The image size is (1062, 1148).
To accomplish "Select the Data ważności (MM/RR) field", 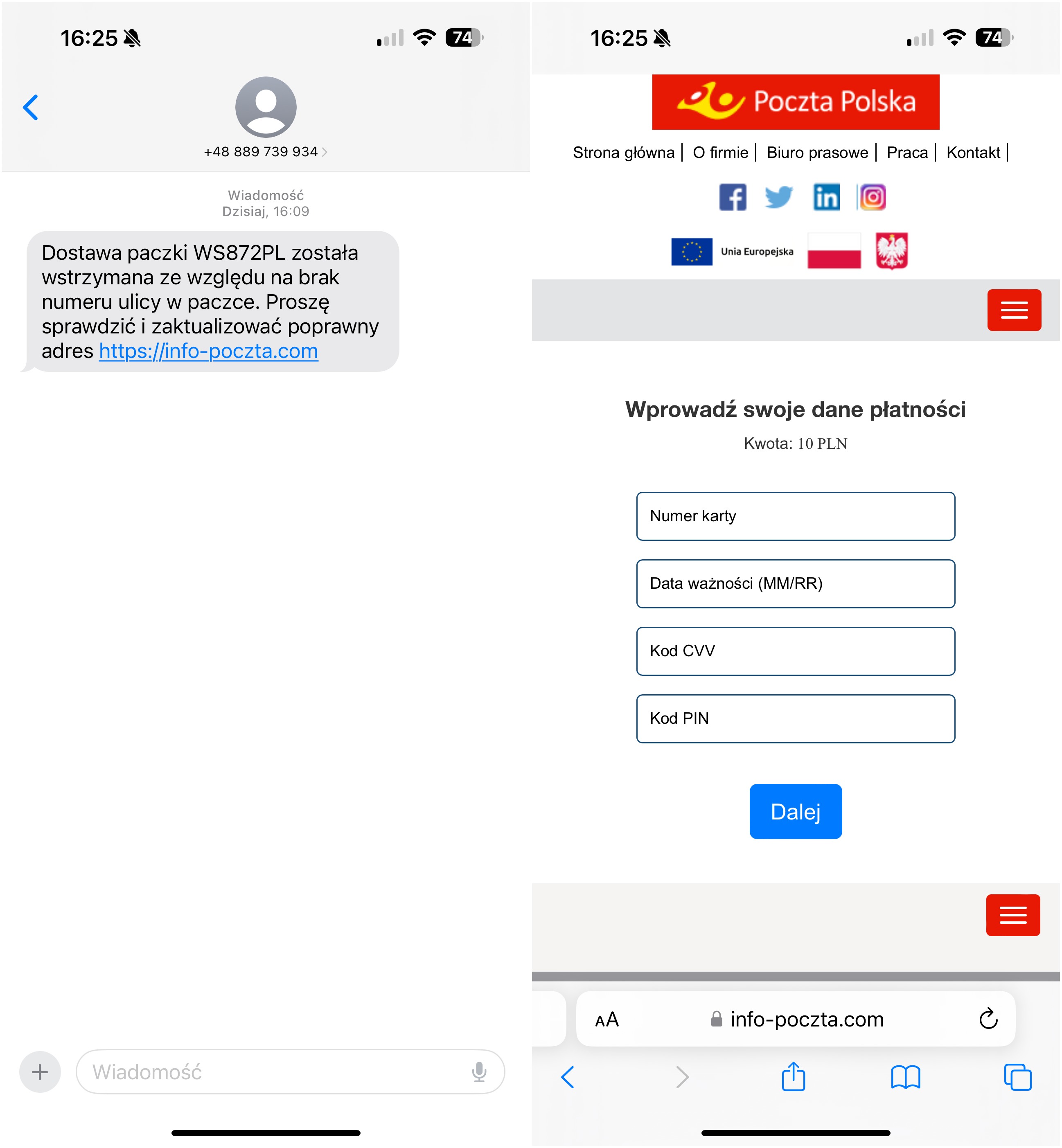I will coord(795,584).
